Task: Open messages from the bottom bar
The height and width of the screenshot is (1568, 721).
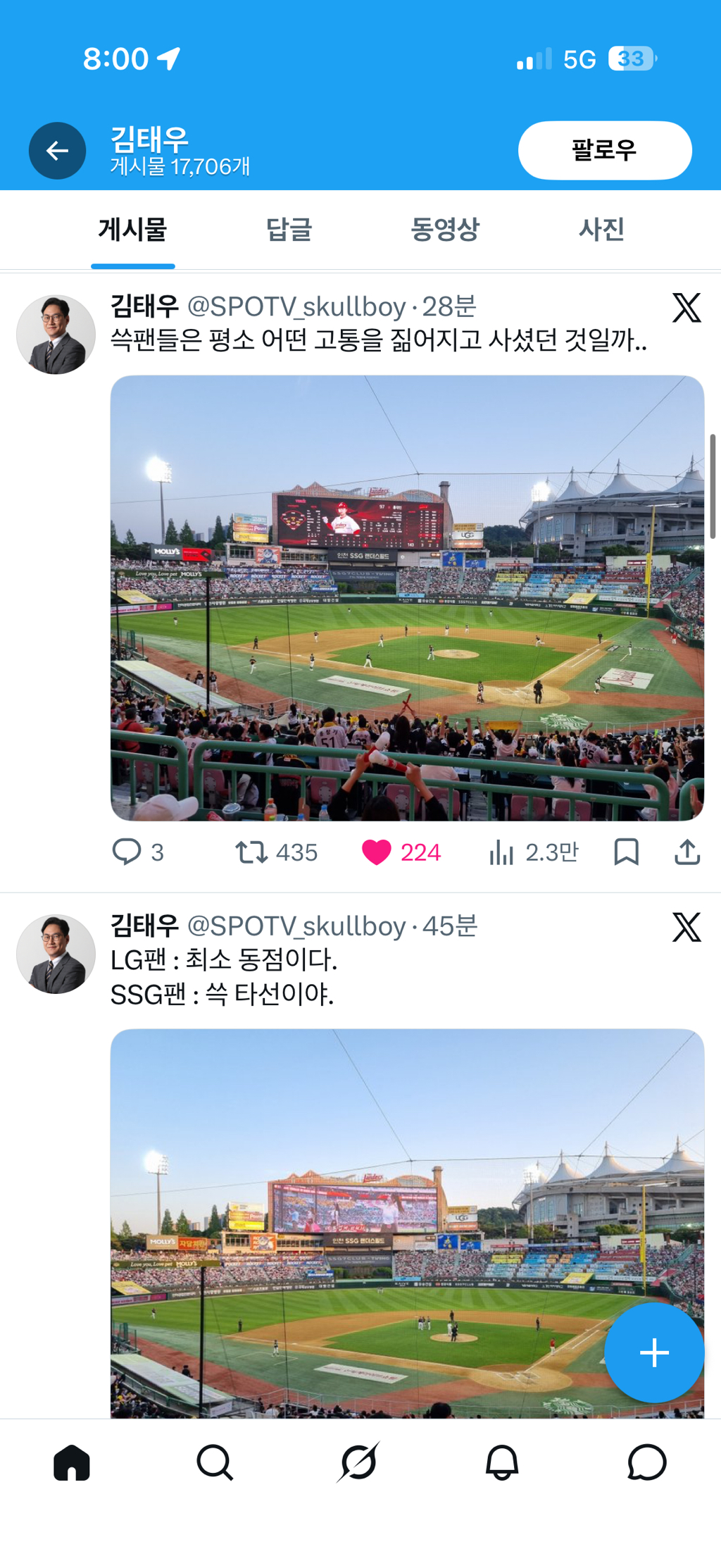Action: [646, 1462]
